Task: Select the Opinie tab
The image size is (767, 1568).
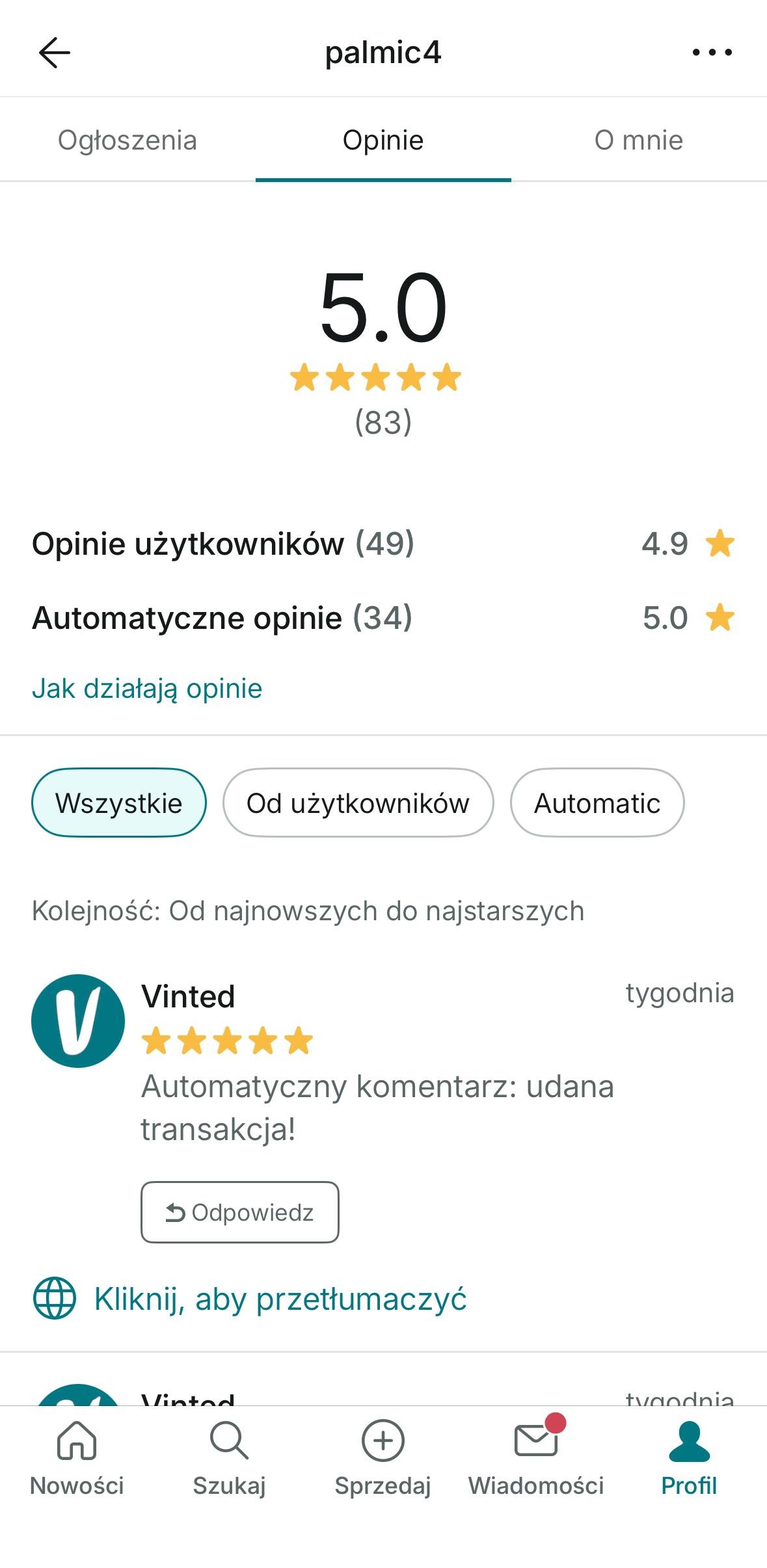Action: point(383,140)
